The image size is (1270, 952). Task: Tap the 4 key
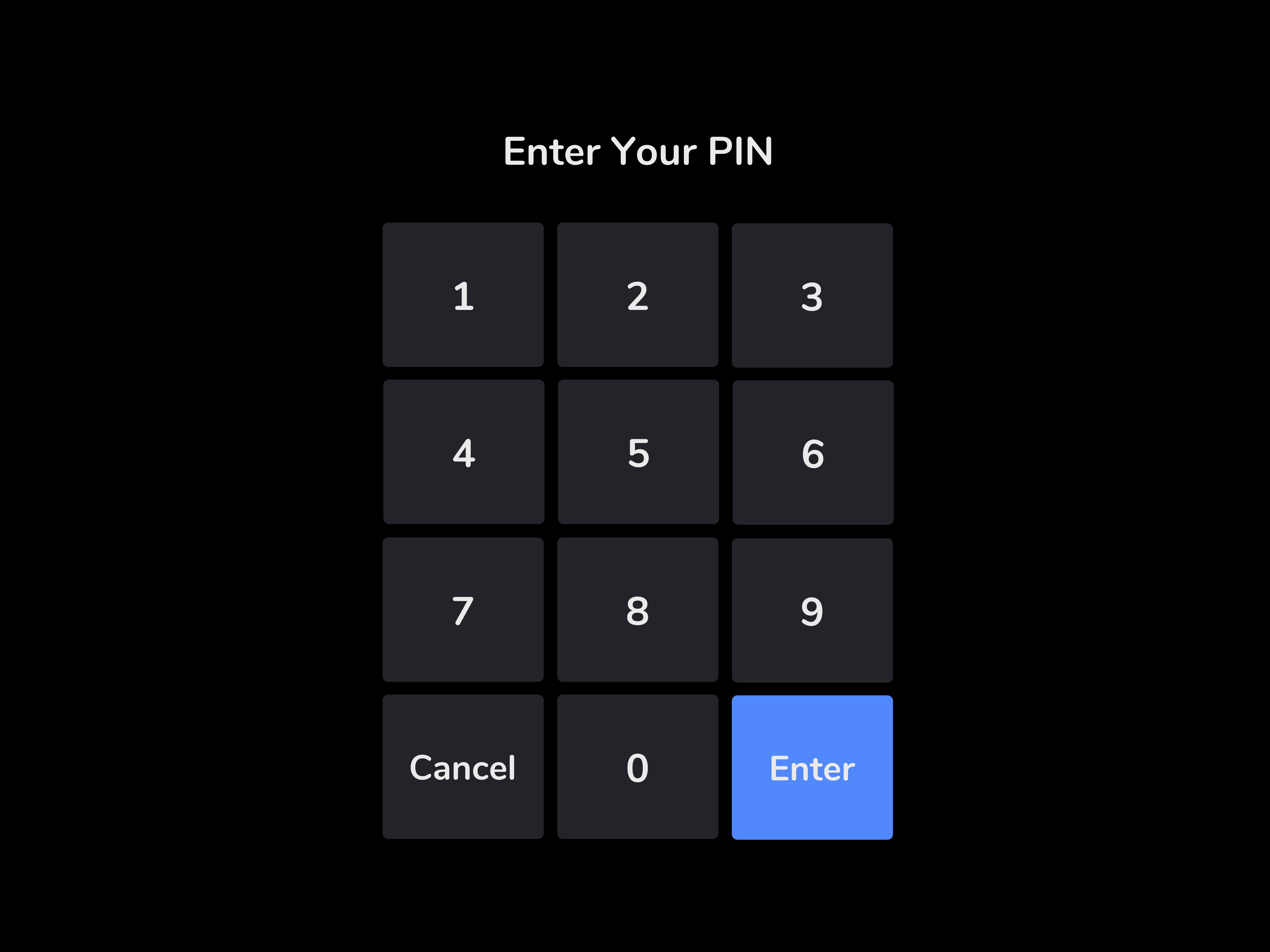click(463, 452)
